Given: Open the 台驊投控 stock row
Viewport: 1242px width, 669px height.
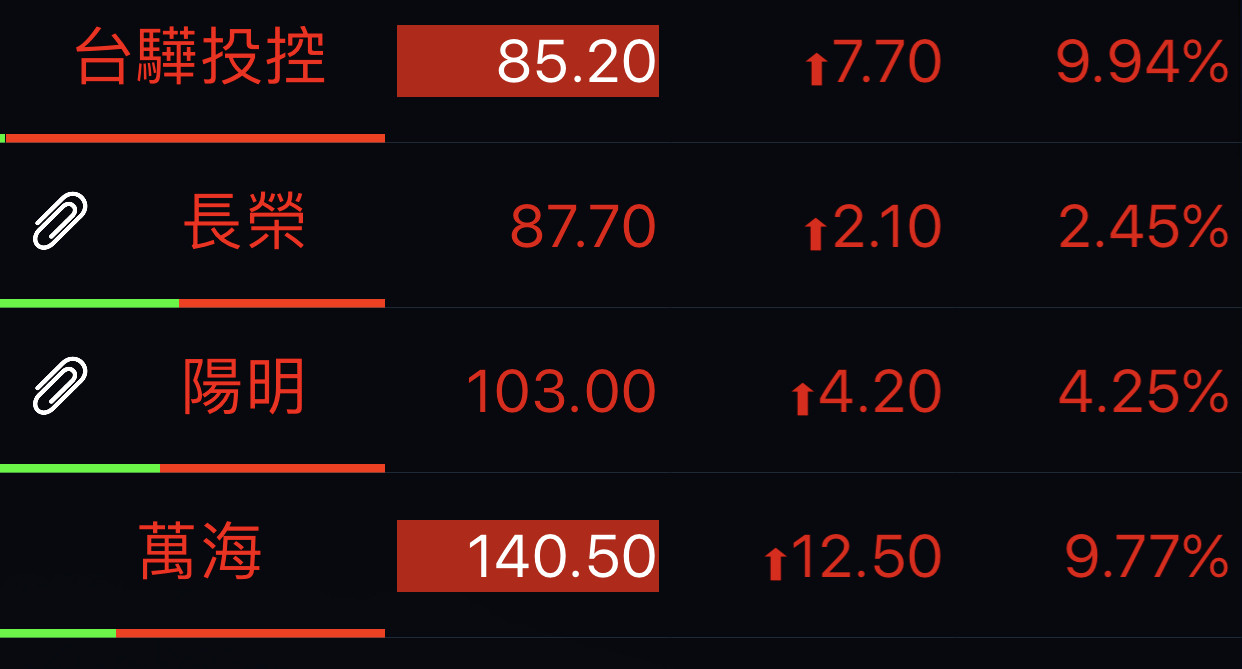Looking at the screenshot, I should coord(200,60).
